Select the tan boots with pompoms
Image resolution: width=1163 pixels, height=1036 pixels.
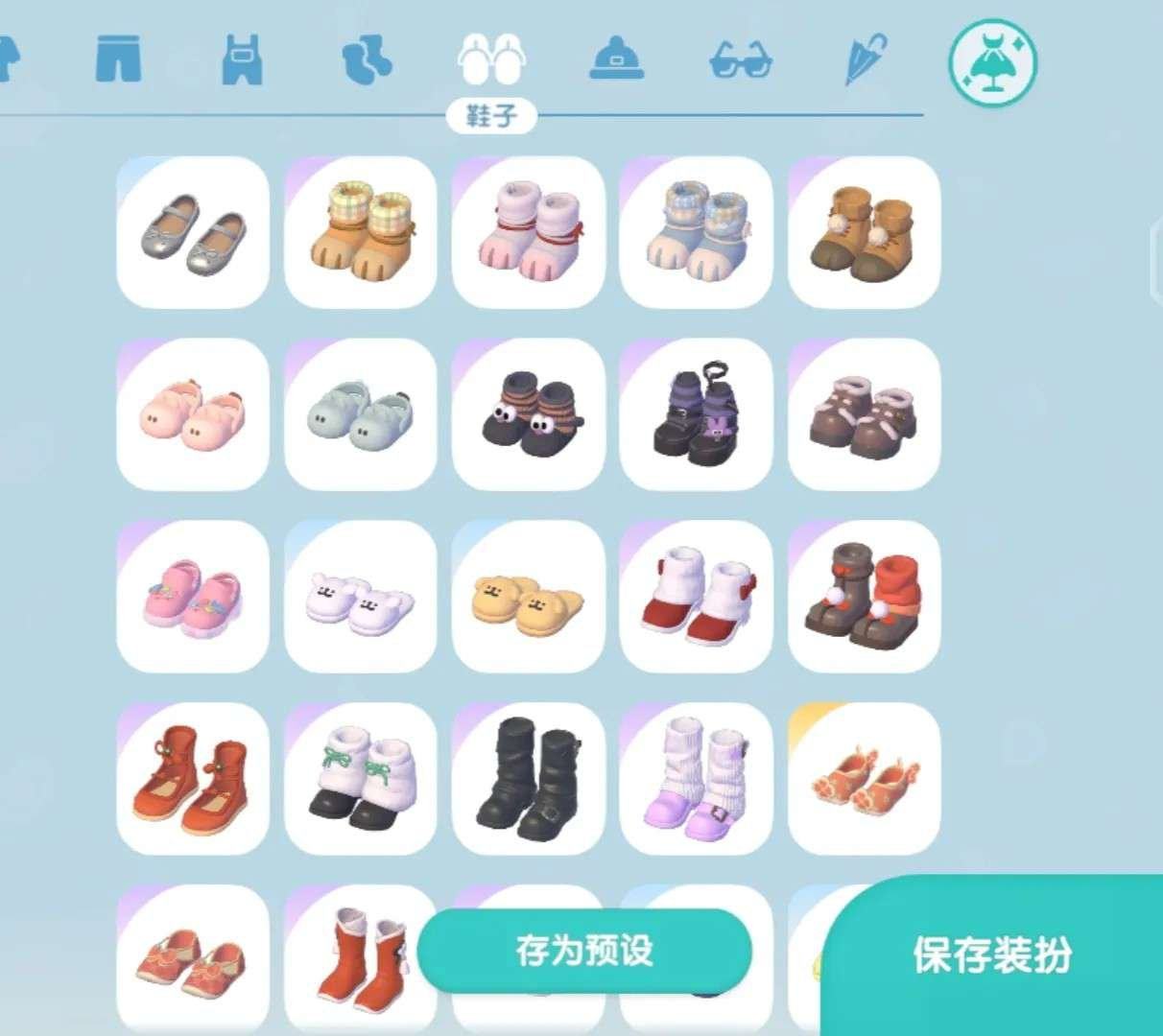(864, 233)
